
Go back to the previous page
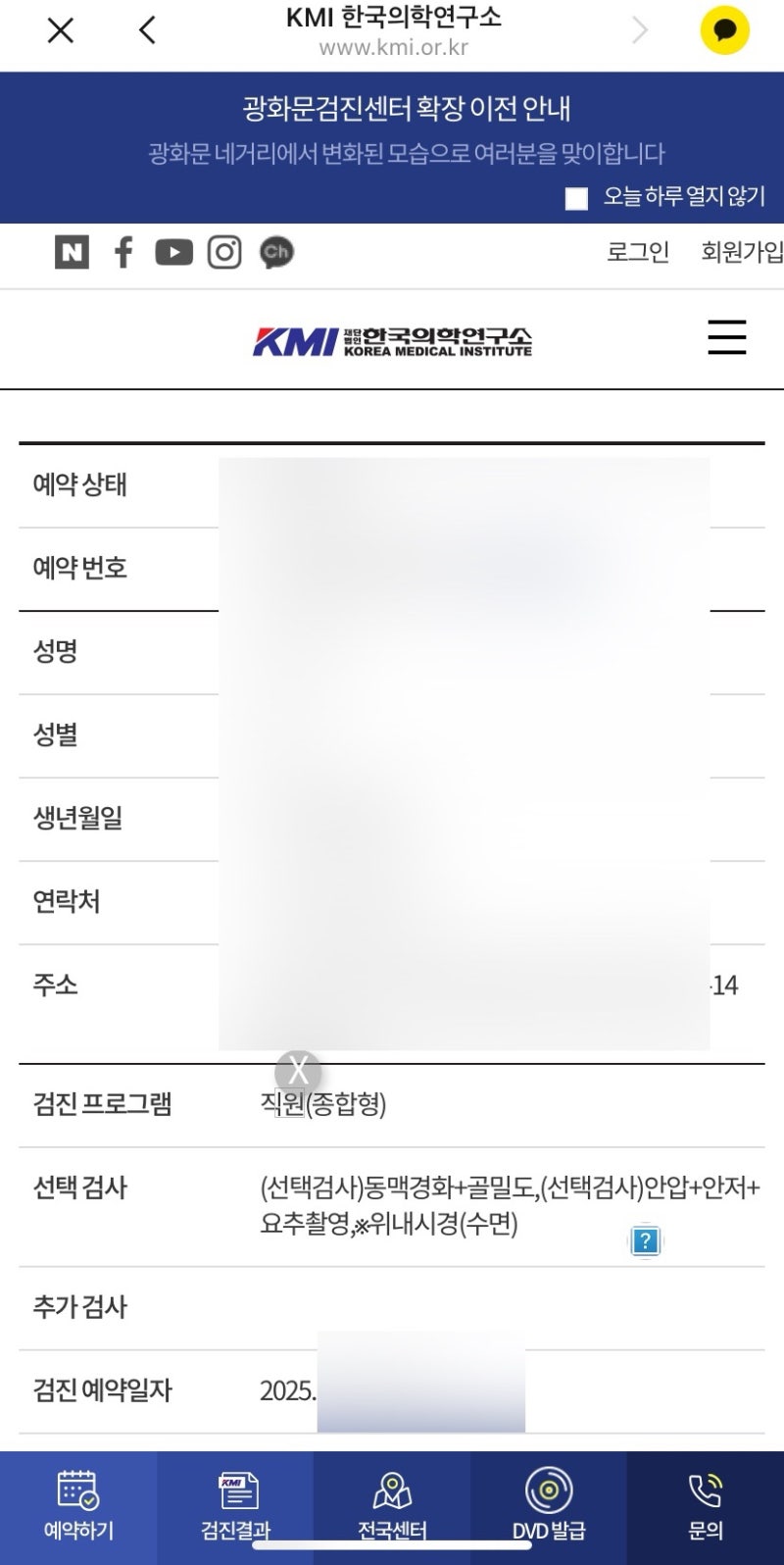[x=147, y=31]
